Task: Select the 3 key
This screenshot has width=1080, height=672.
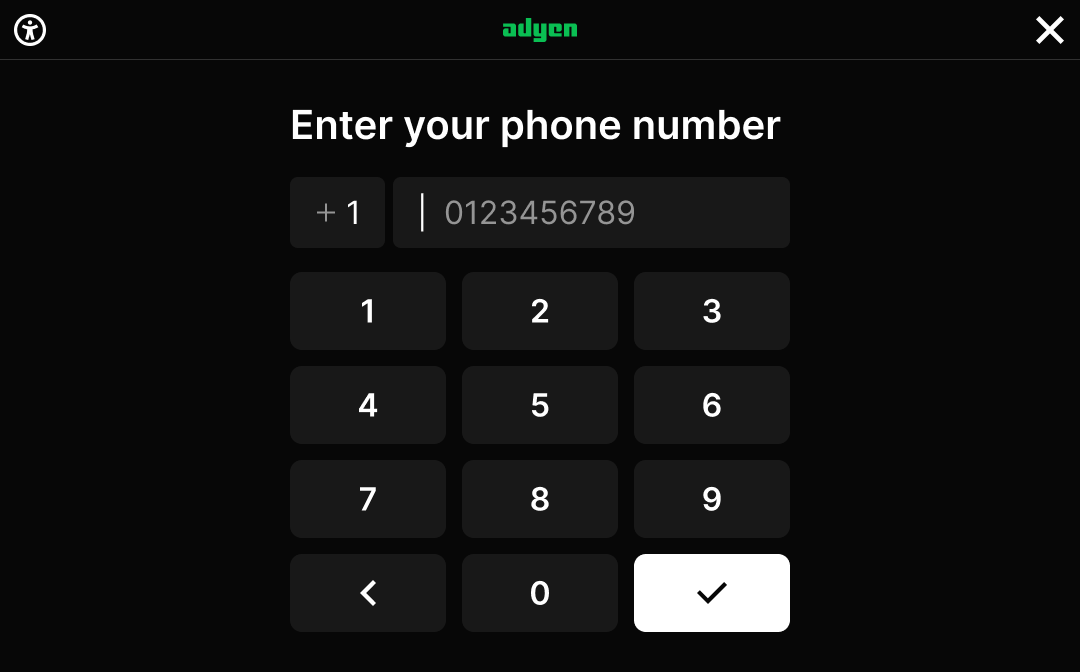Action: click(712, 311)
